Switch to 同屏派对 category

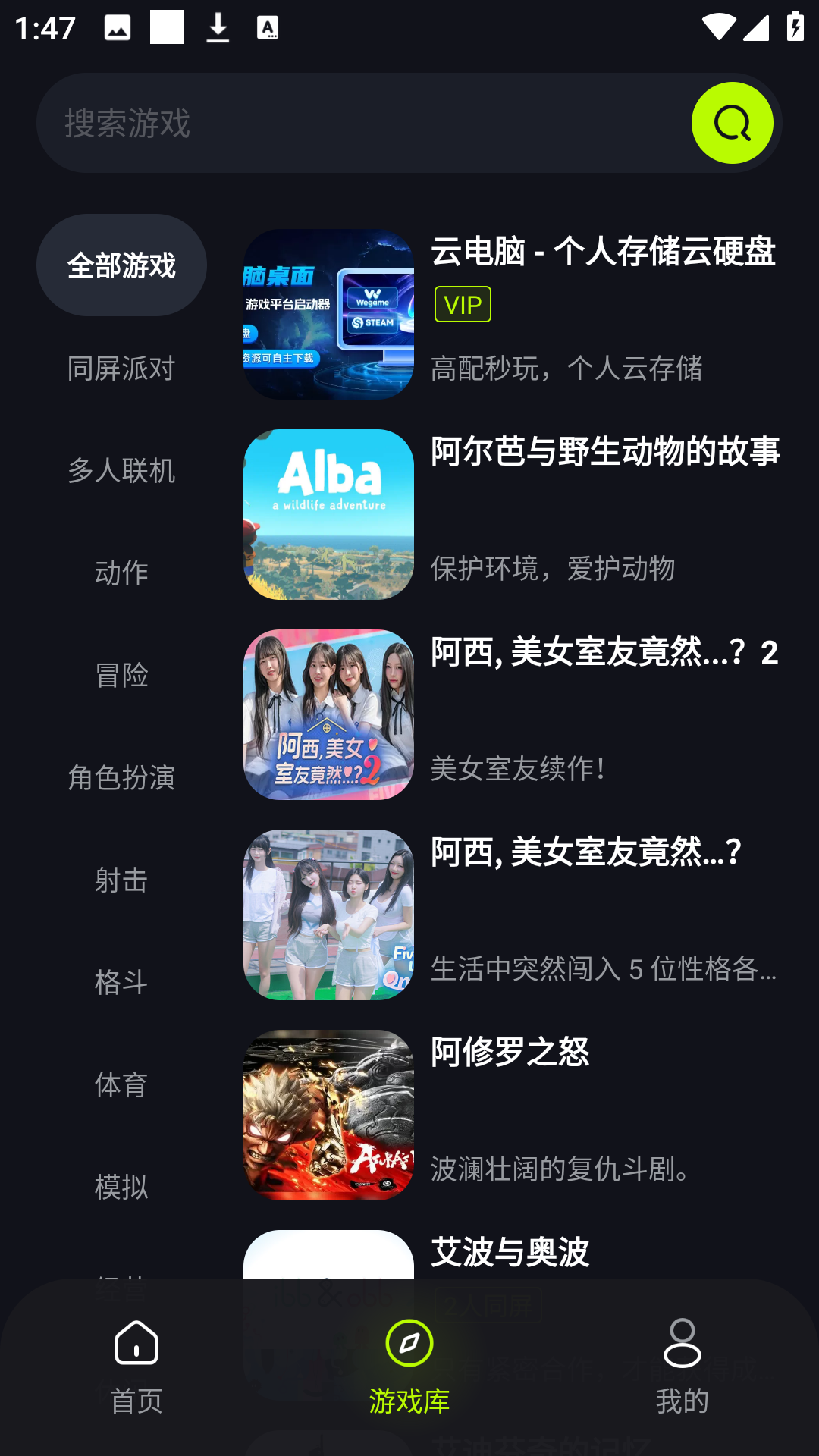tap(121, 369)
